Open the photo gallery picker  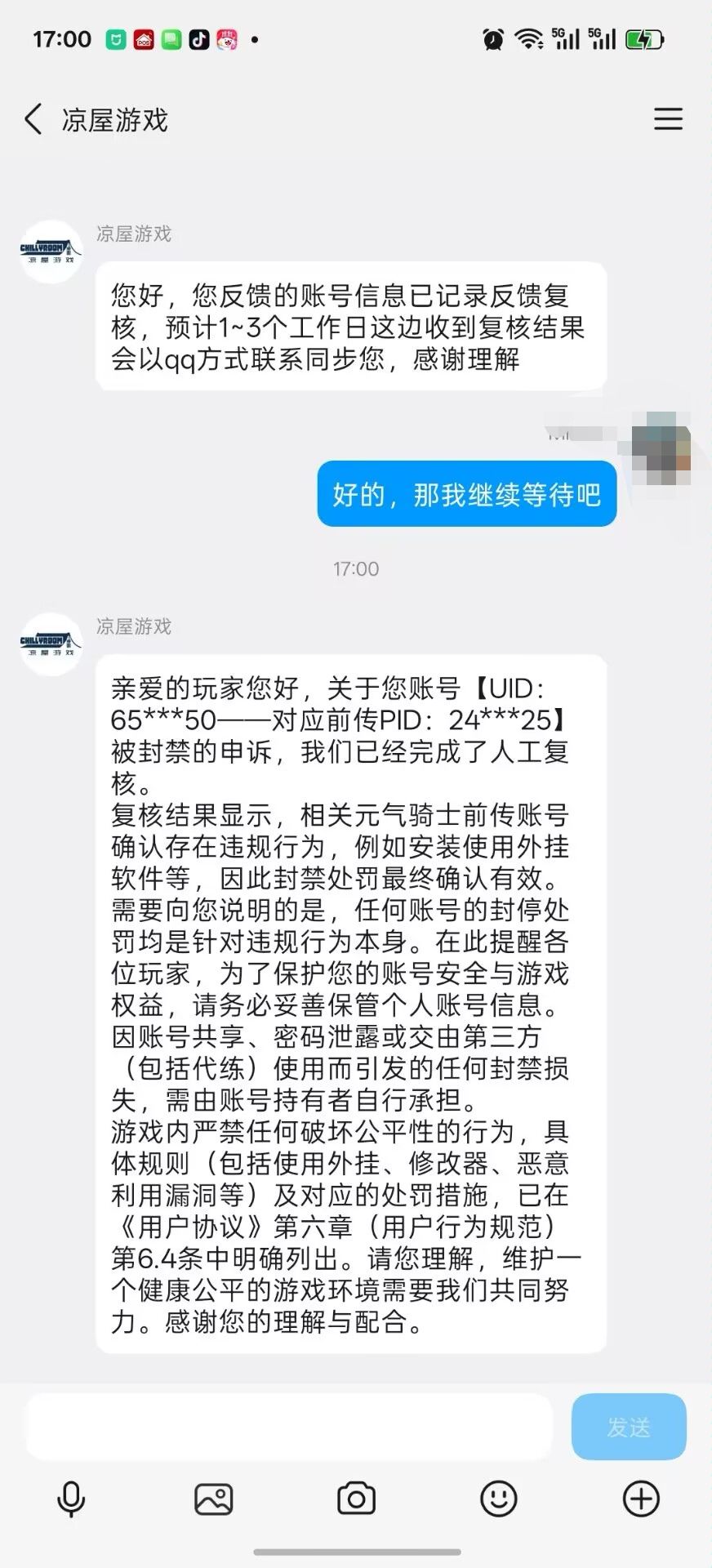[214, 1499]
